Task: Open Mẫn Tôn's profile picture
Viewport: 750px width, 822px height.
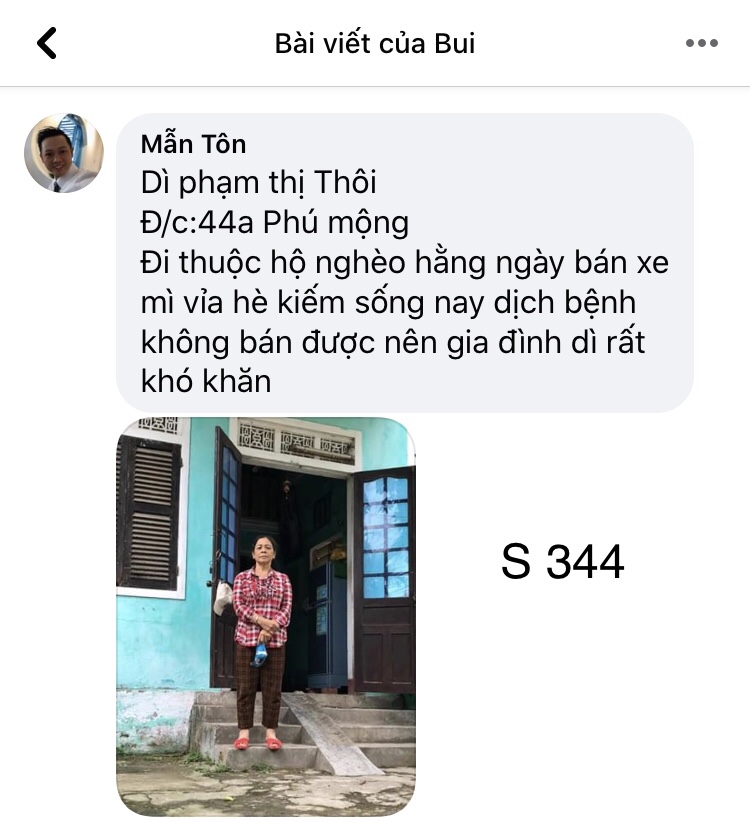Action: (x=63, y=153)
